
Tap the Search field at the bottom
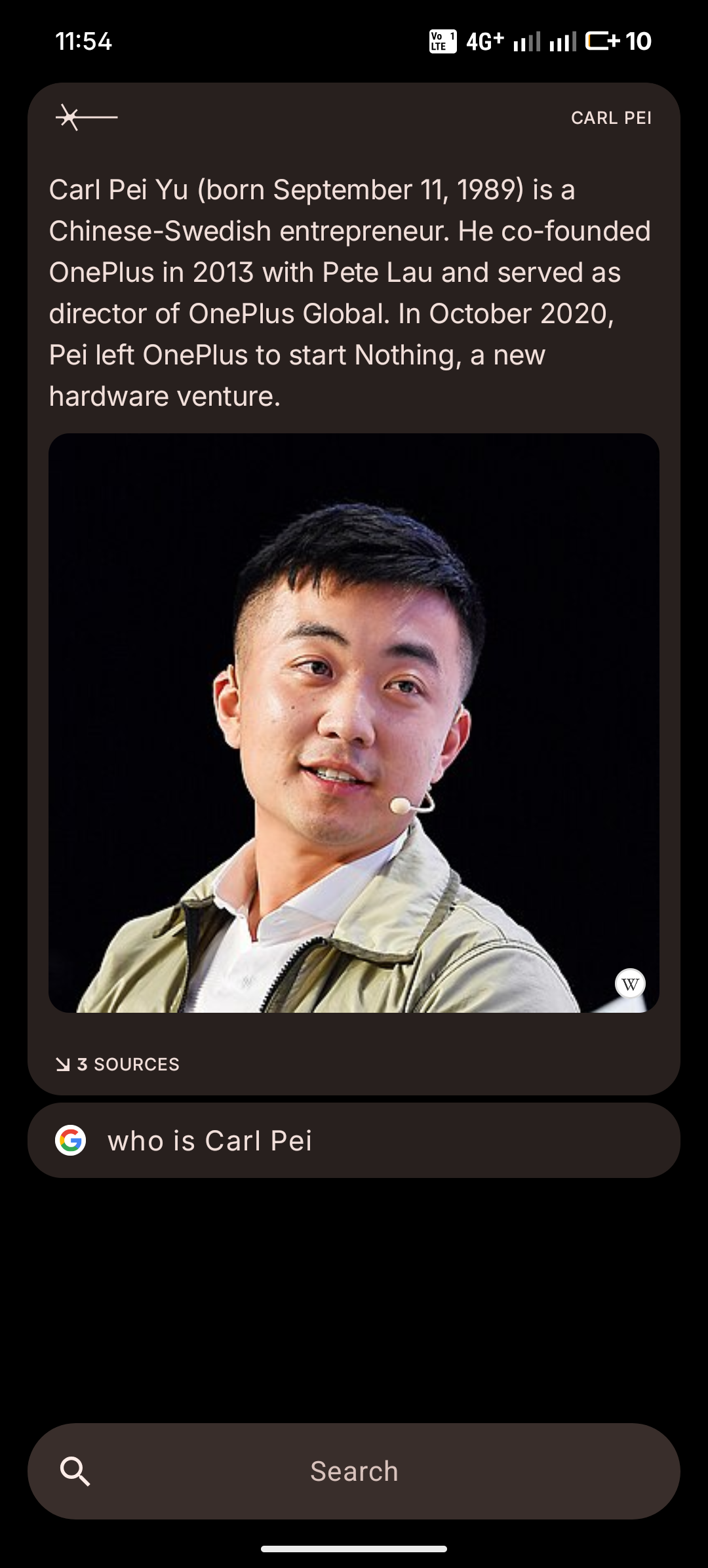pyautogui.click(x=353, y=1471)
